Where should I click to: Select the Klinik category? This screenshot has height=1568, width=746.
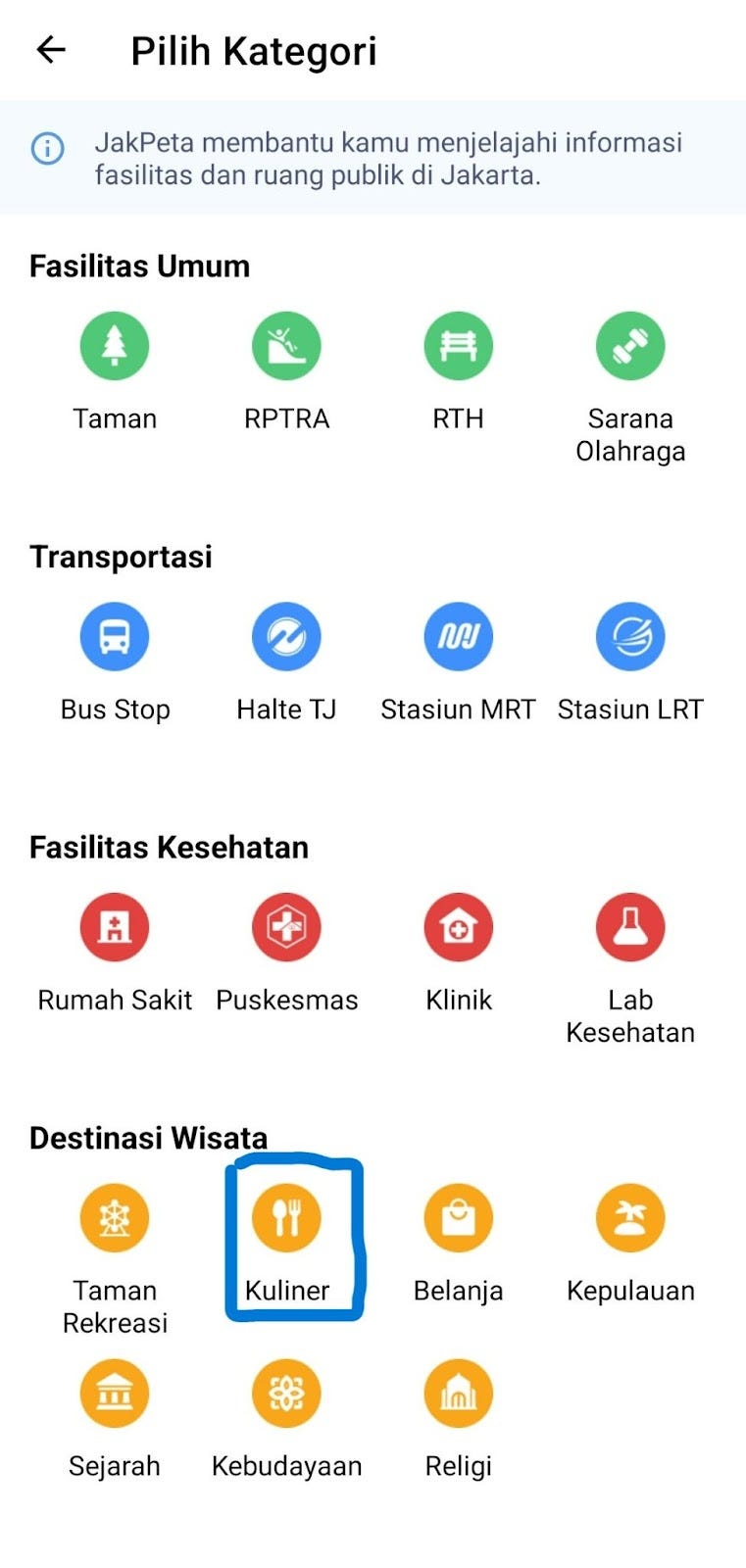coord(458,927)
